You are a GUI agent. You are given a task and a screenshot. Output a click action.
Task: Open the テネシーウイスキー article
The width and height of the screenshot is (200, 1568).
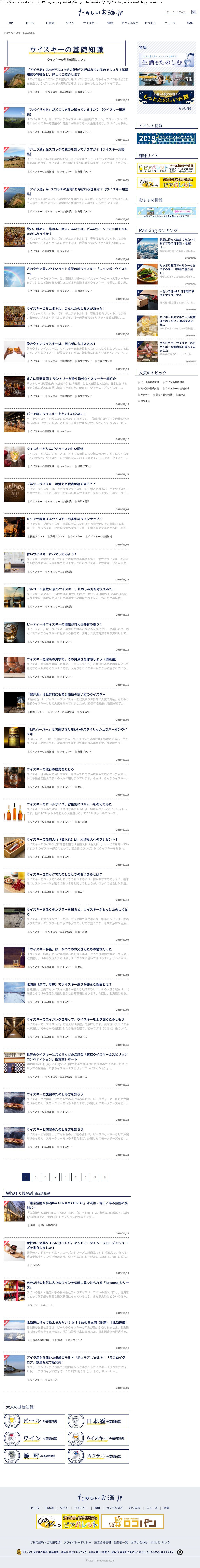(61, 484)
